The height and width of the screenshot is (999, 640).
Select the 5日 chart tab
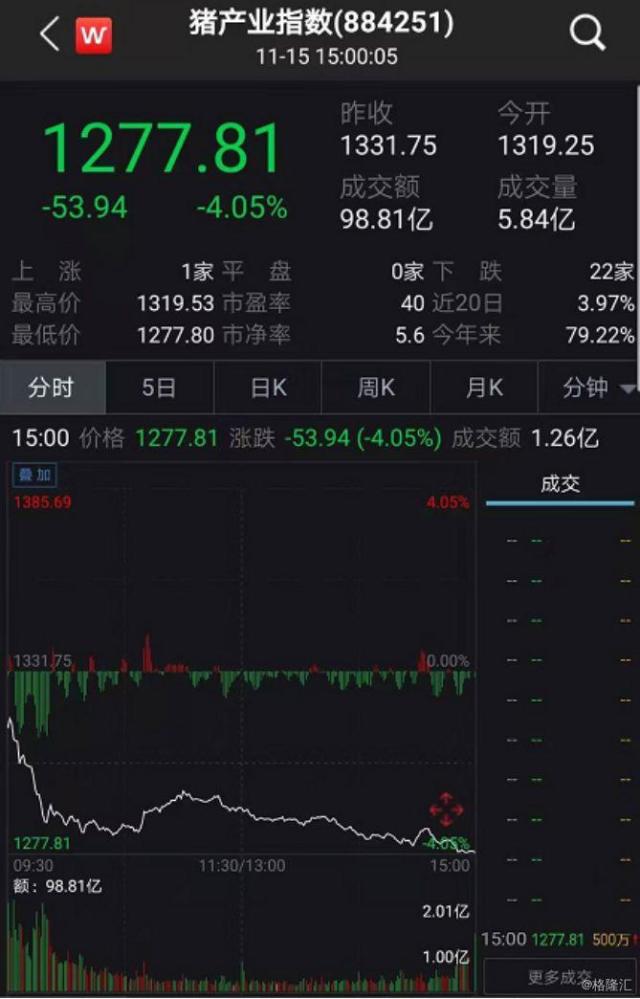tap(158, 388)
